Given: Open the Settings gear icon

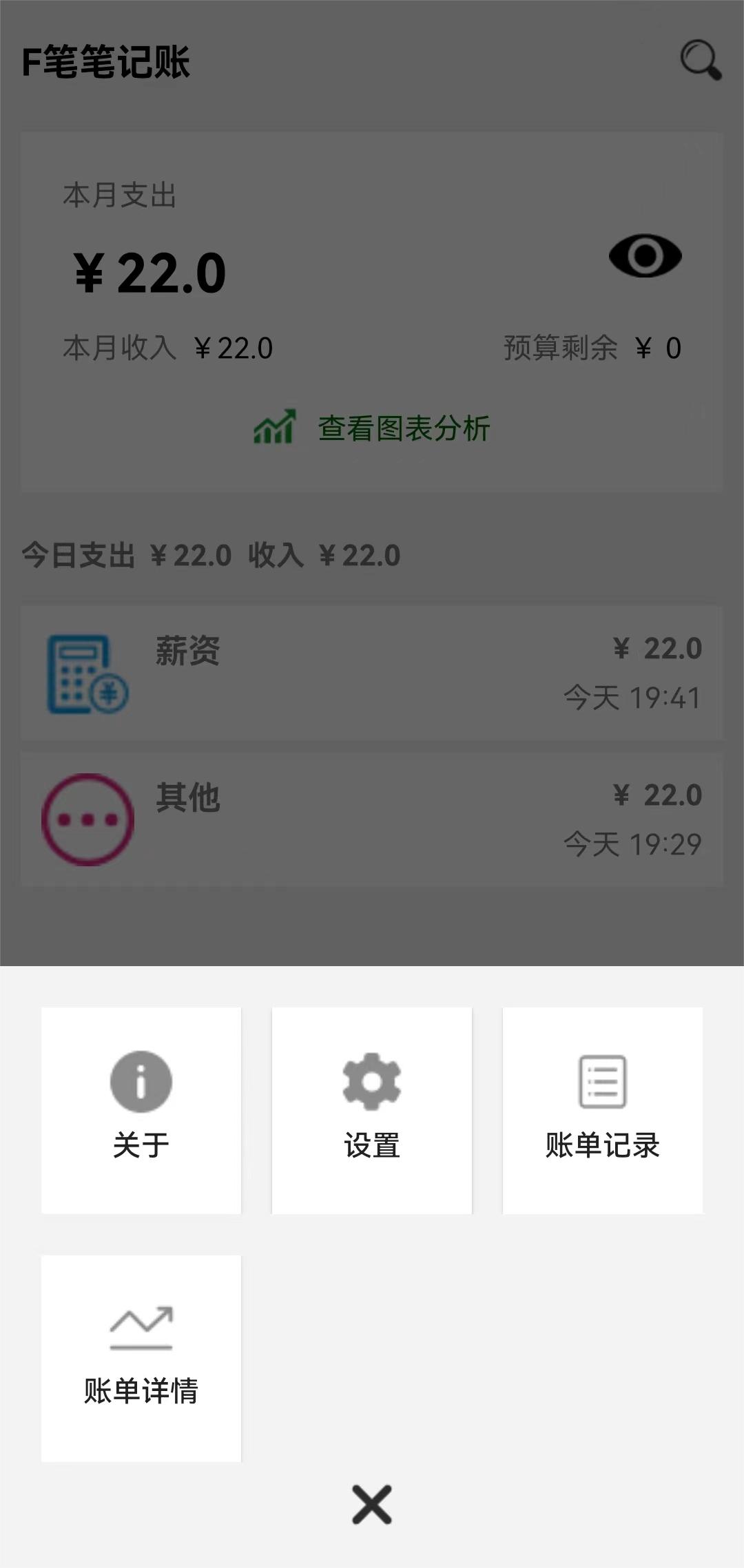Looking at the screenshot, I should (x=371, y=1081).
